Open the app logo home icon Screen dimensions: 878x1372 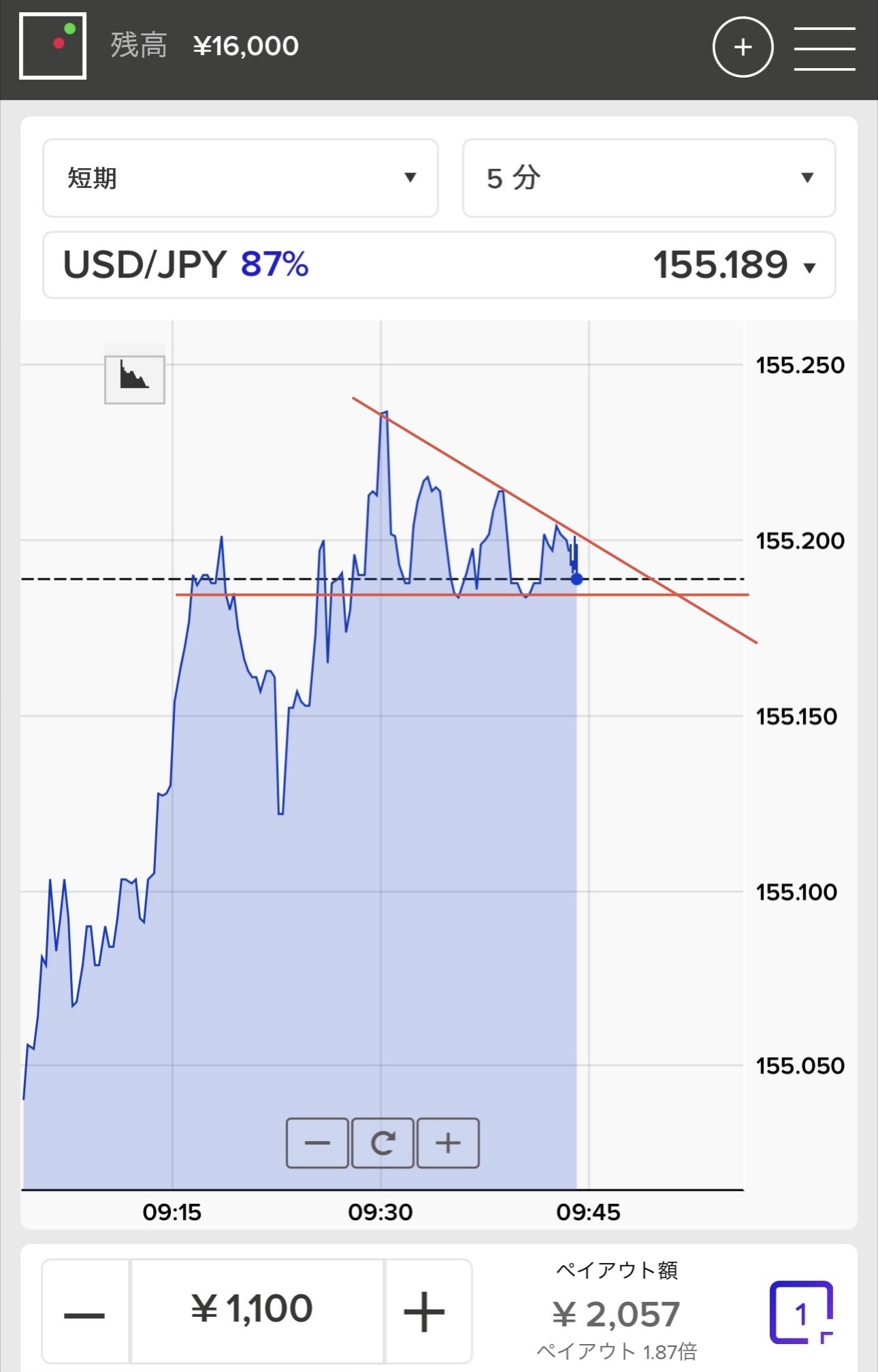click(53, 46)
